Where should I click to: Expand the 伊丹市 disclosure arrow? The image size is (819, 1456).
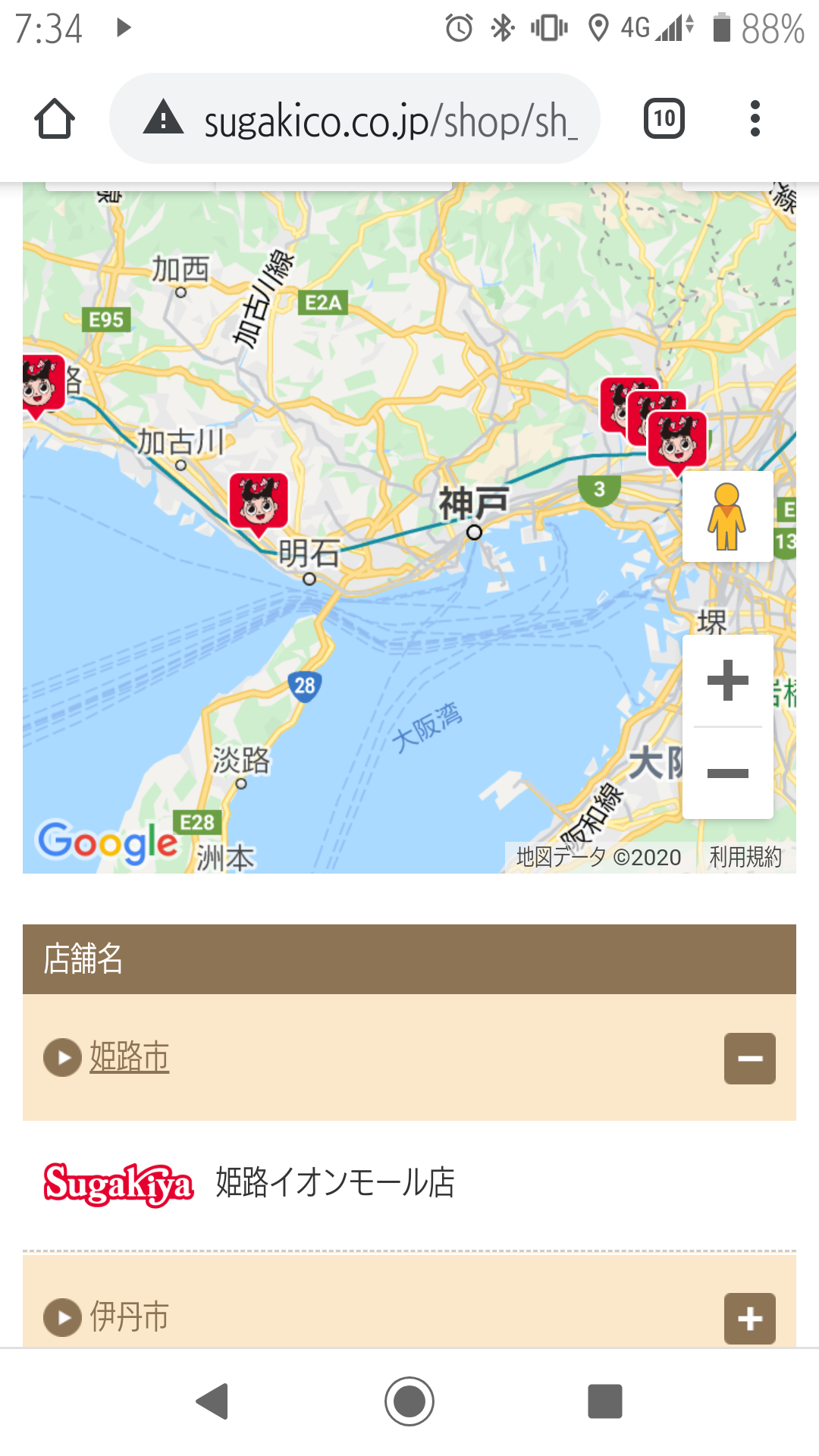point(64,1317)
